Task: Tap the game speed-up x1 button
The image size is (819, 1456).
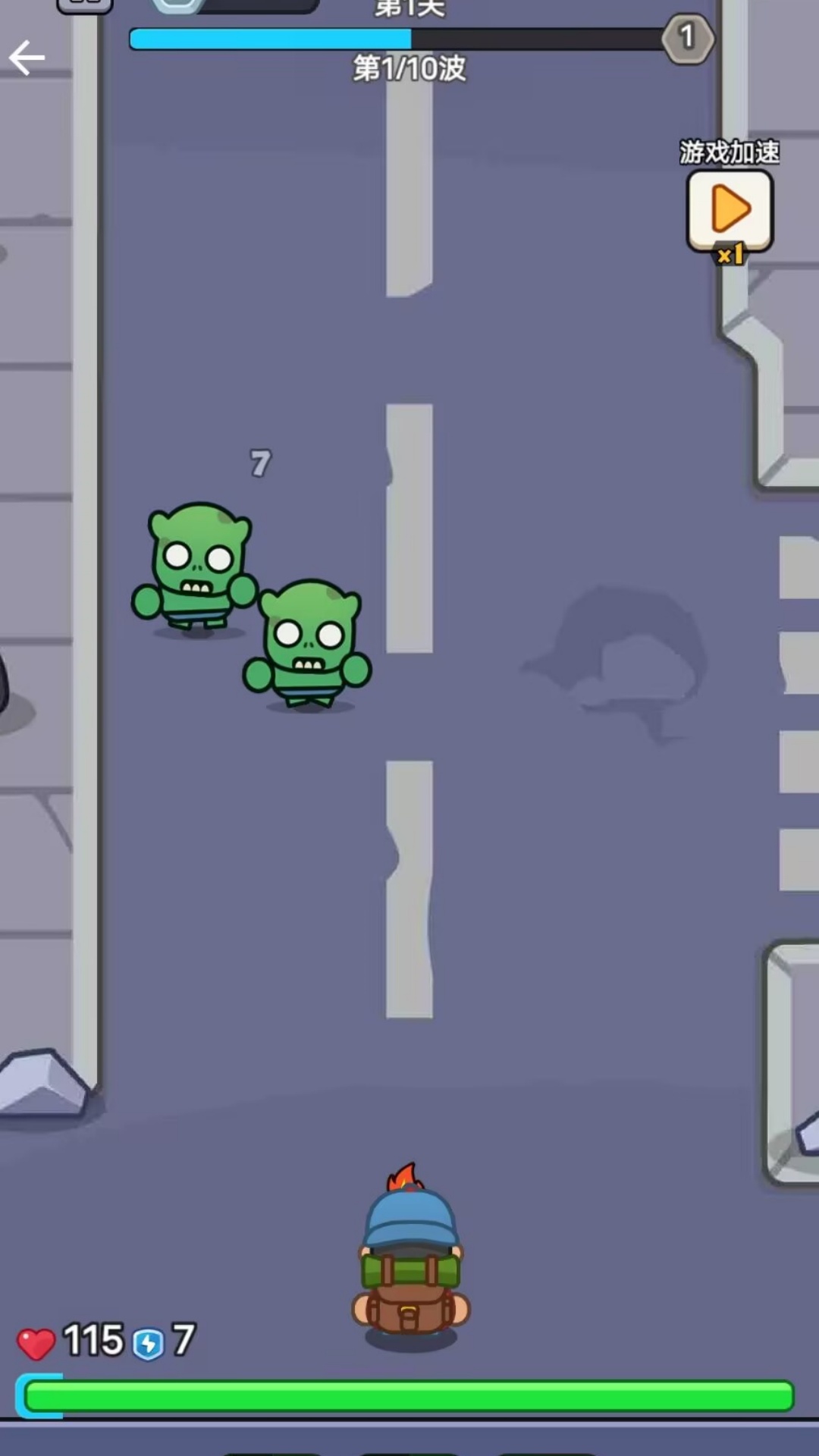Action: coord(730,212)
